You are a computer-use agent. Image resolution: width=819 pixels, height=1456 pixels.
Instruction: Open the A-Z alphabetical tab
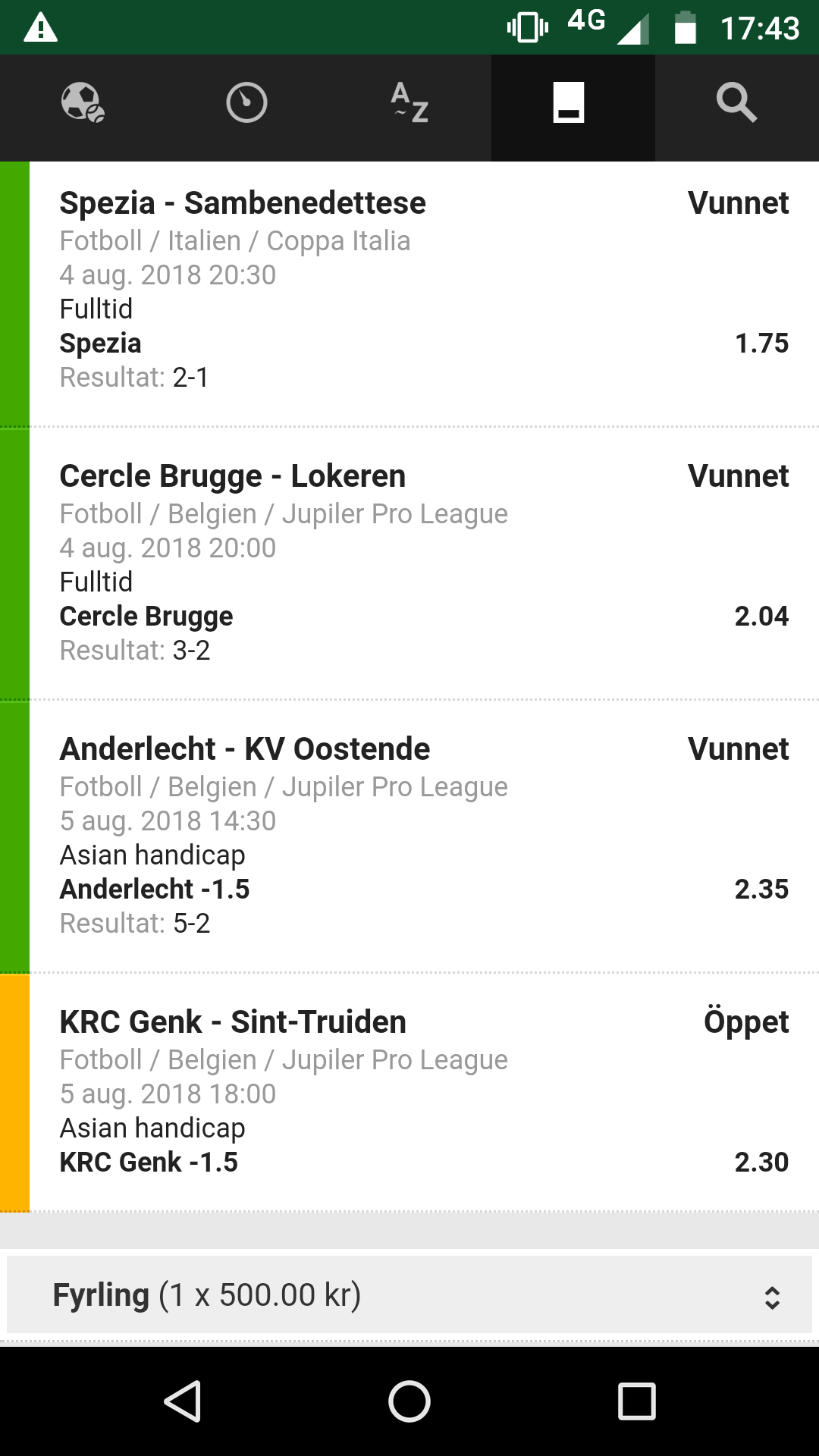pyautogui.click(x=409, y=103)
